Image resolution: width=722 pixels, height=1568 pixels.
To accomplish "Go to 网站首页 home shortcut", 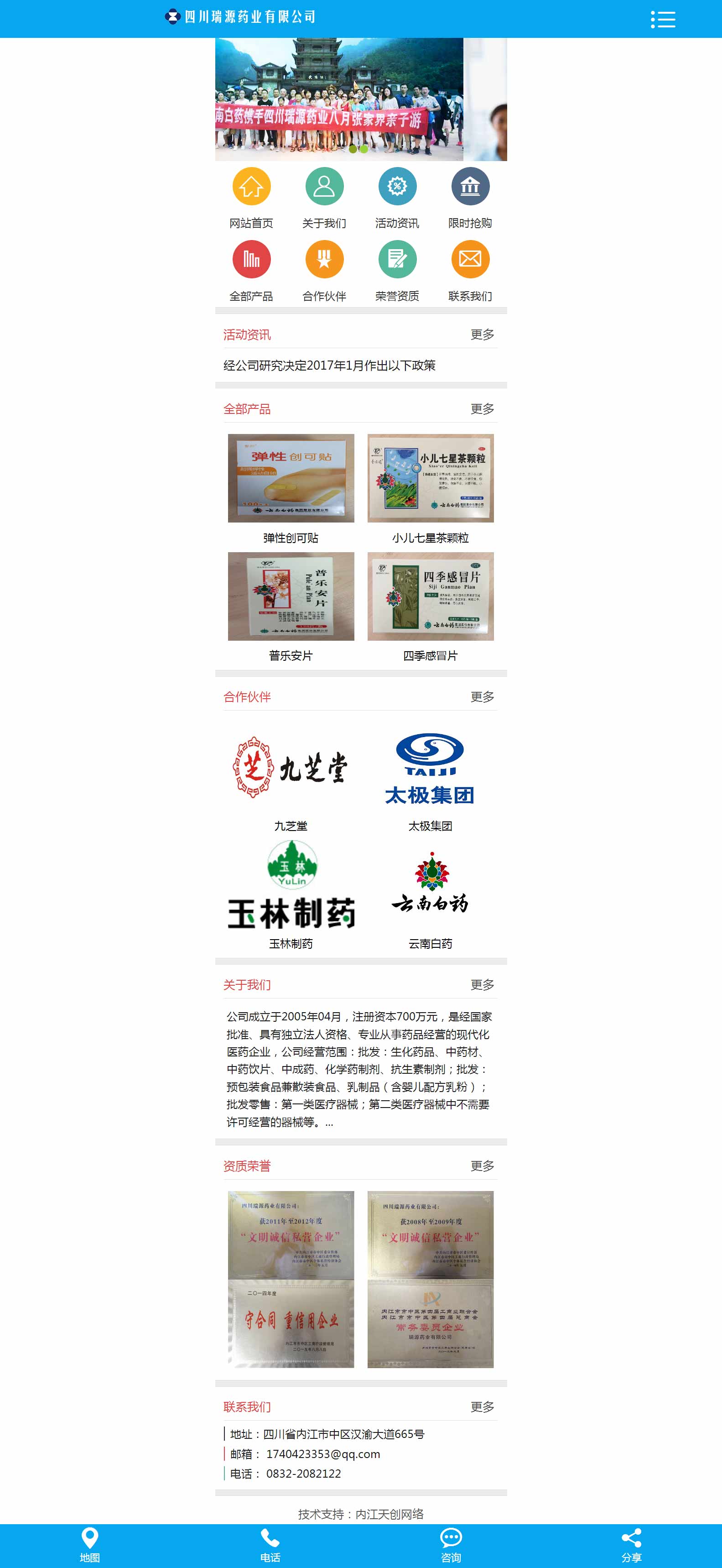I will (x=251, y=187).
